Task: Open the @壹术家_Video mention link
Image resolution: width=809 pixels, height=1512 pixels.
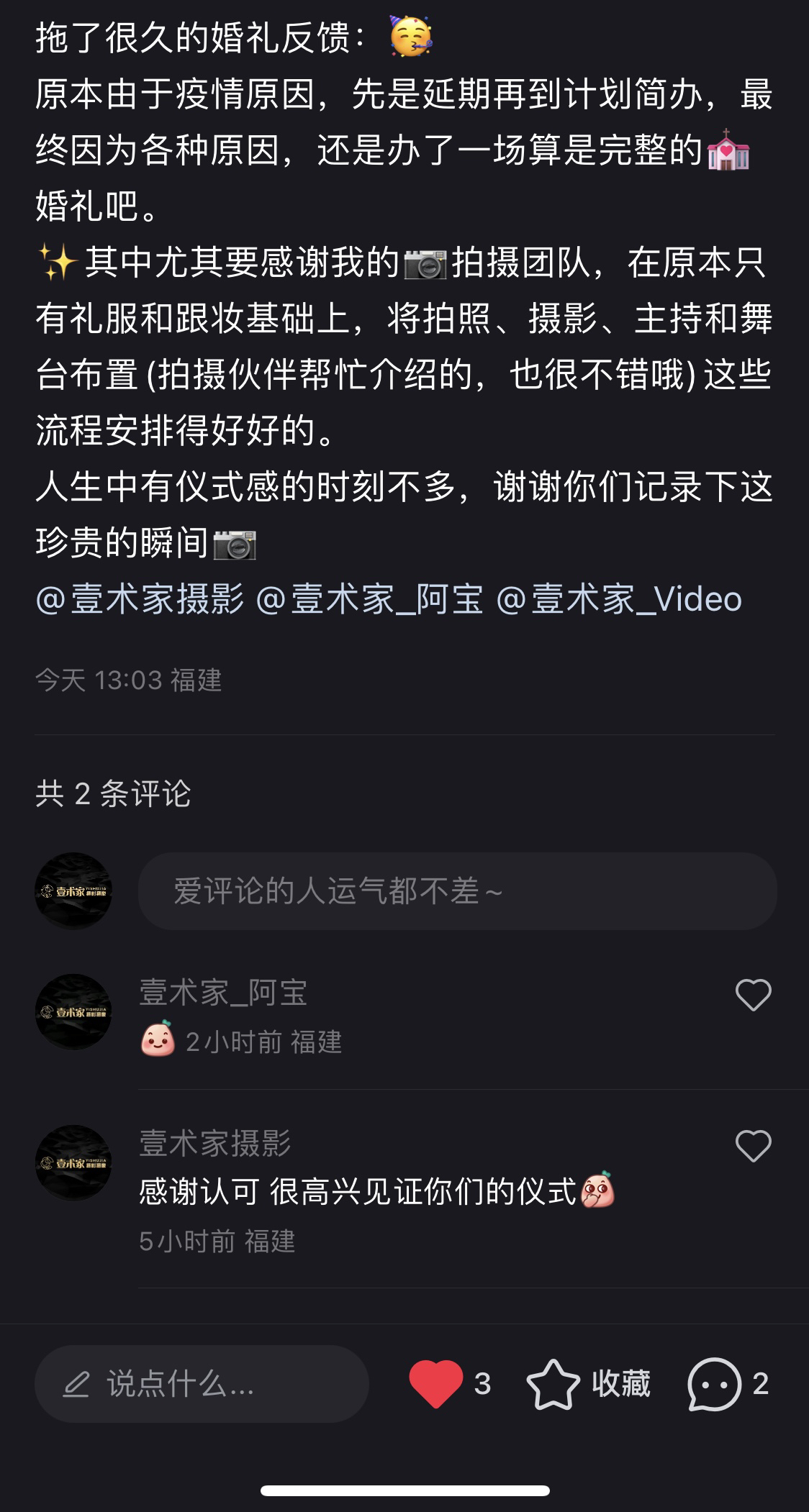Action: point(619,599)
